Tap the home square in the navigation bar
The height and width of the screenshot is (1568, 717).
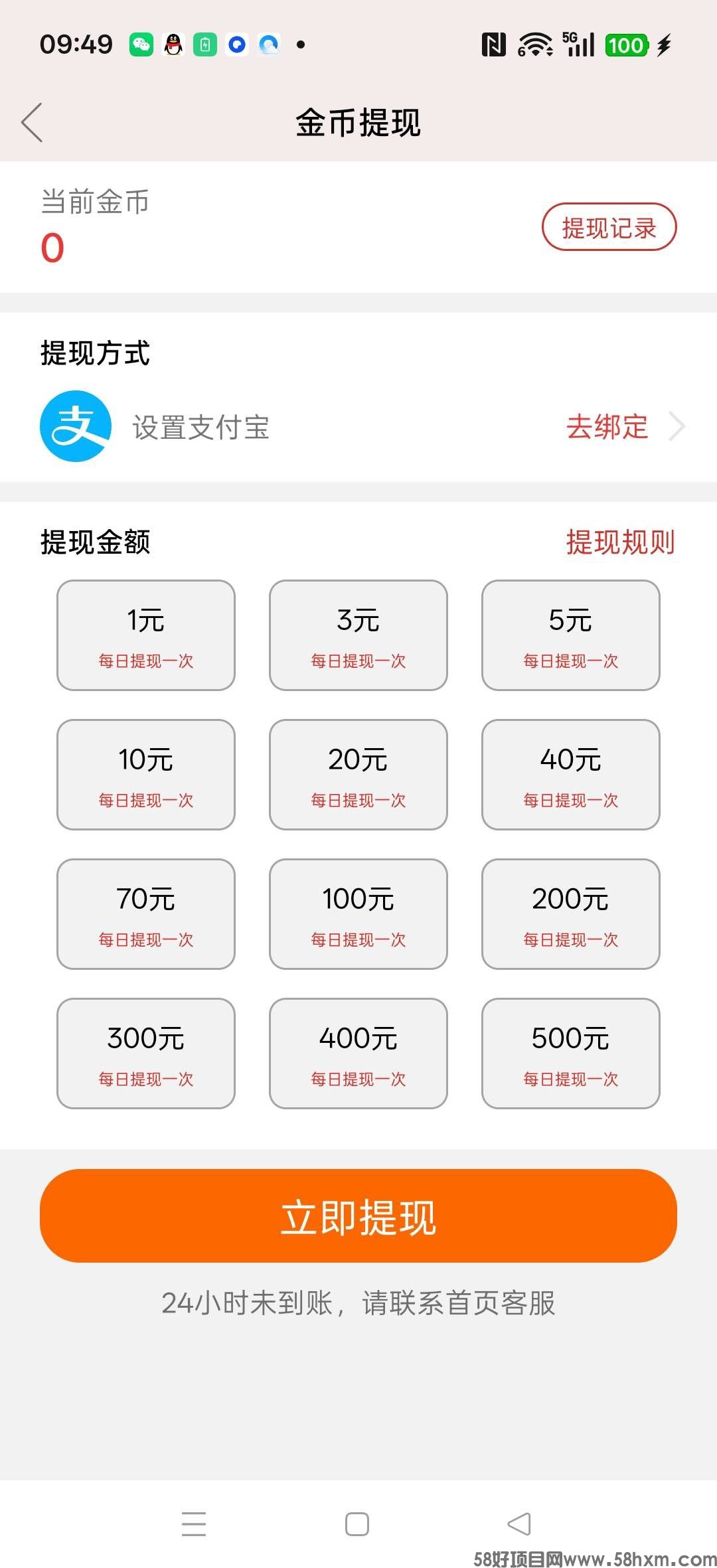(x=358, y=1524)
